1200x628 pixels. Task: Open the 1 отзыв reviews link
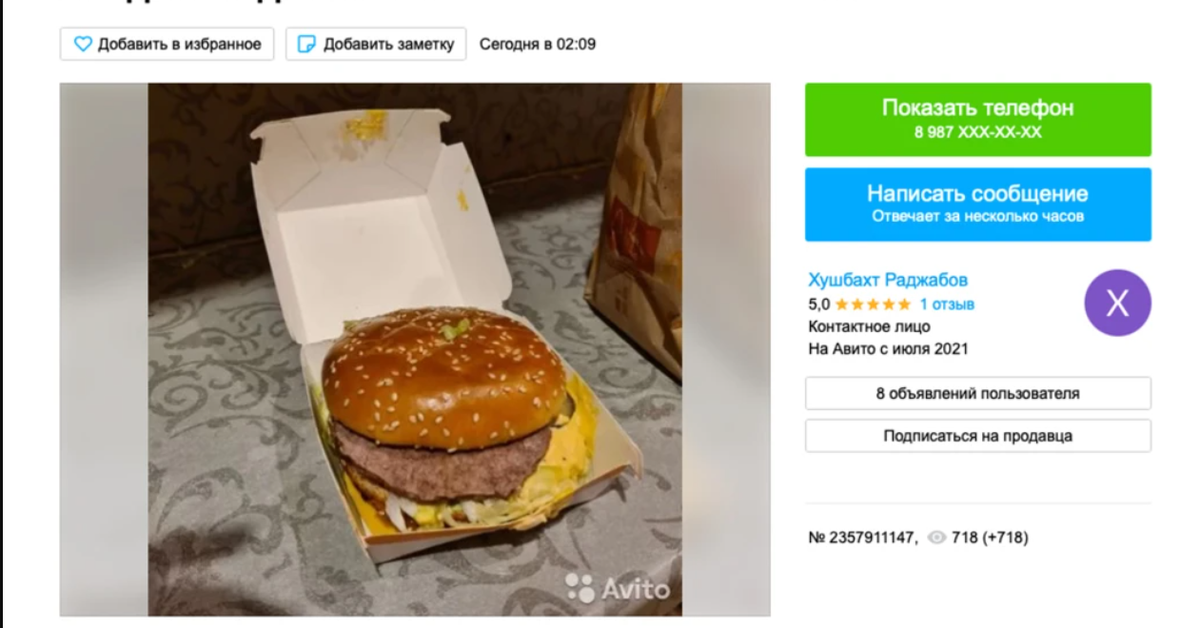[946, 304]
